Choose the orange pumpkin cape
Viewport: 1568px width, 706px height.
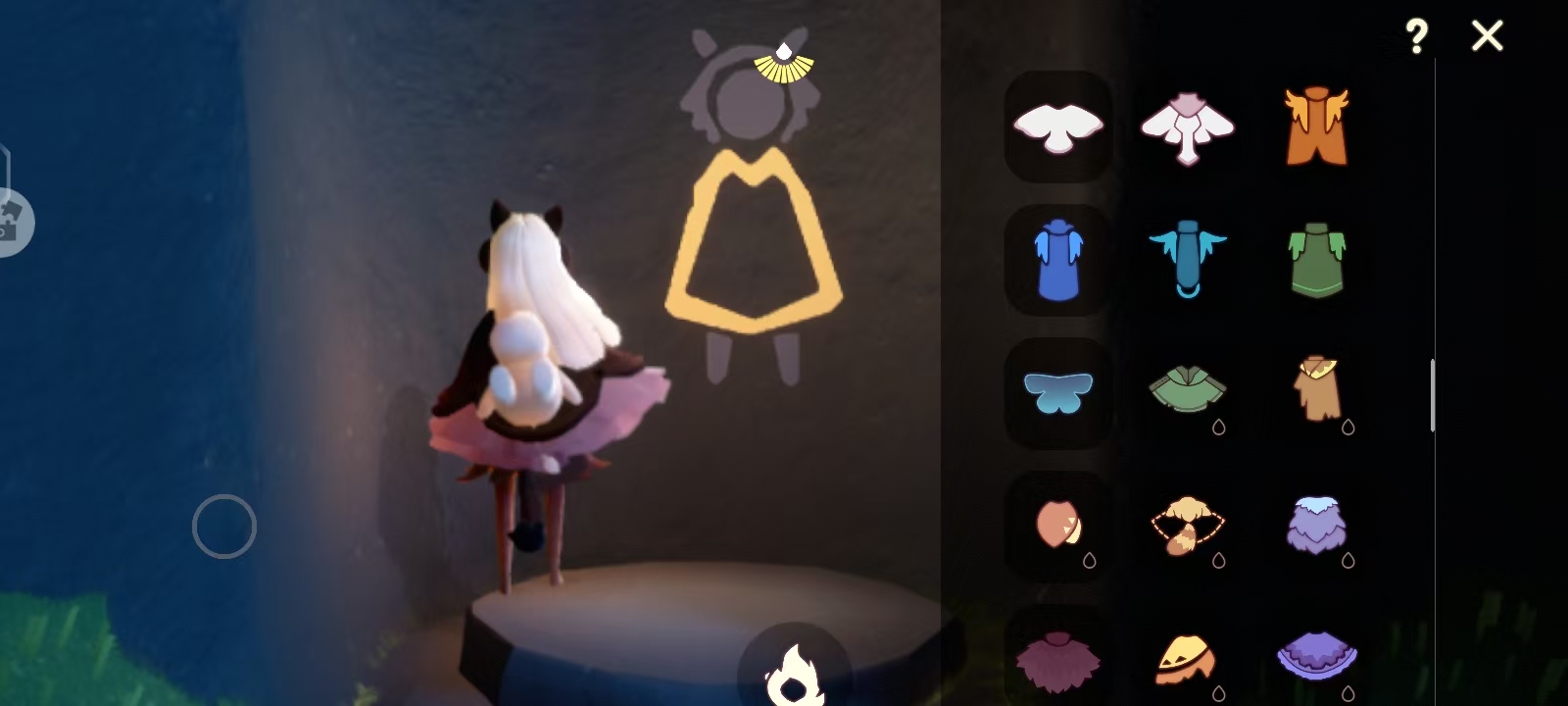click(1187, 659)
